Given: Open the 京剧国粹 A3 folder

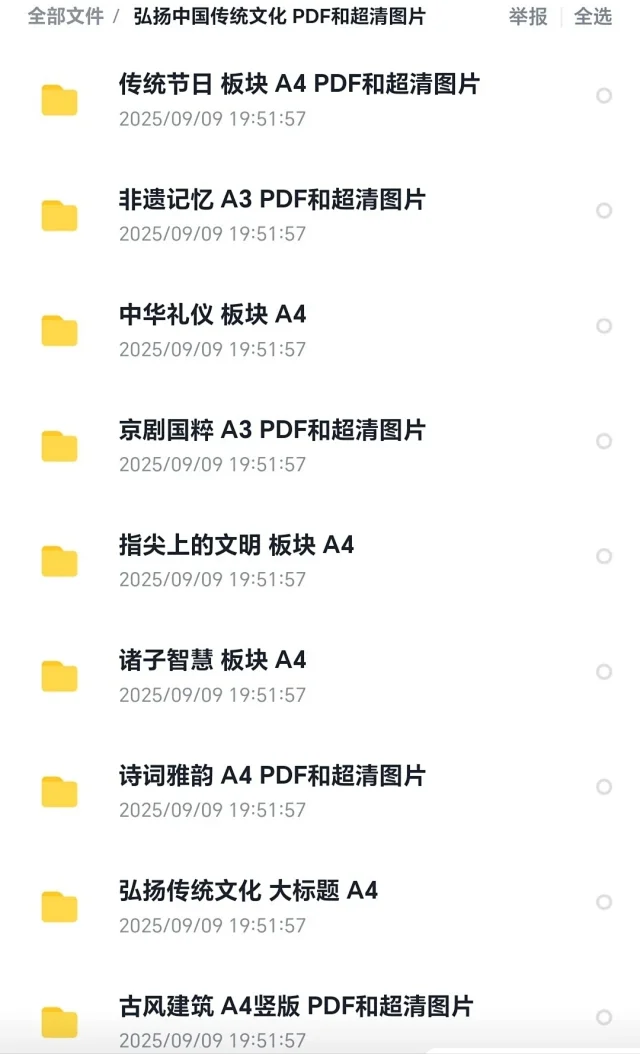Looking at the screenshot, I should pos(271,429).
